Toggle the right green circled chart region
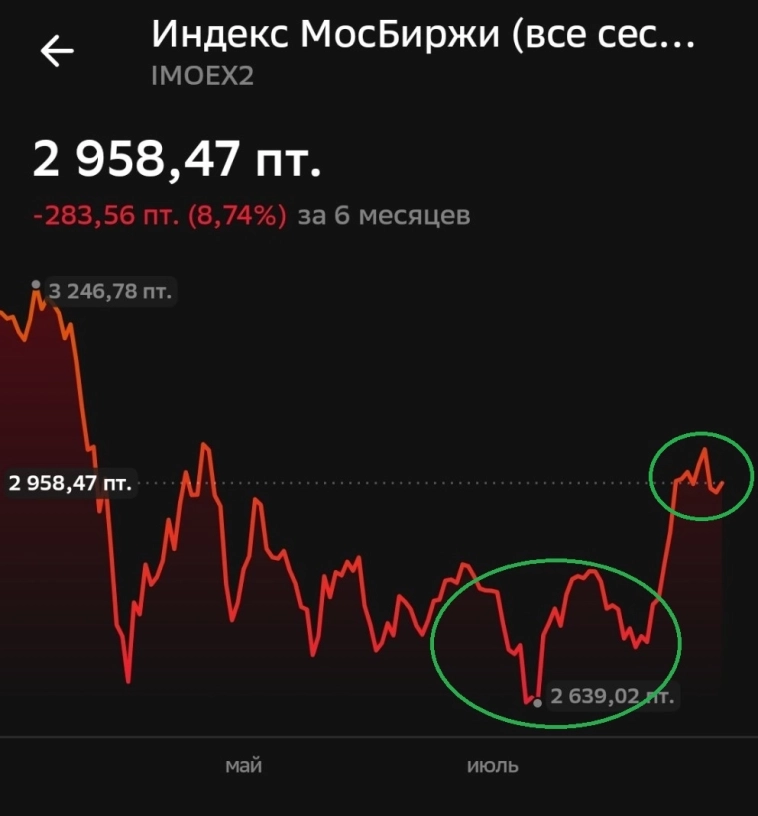Viewport: 758px width, 816px height. [x=700, y=477]
